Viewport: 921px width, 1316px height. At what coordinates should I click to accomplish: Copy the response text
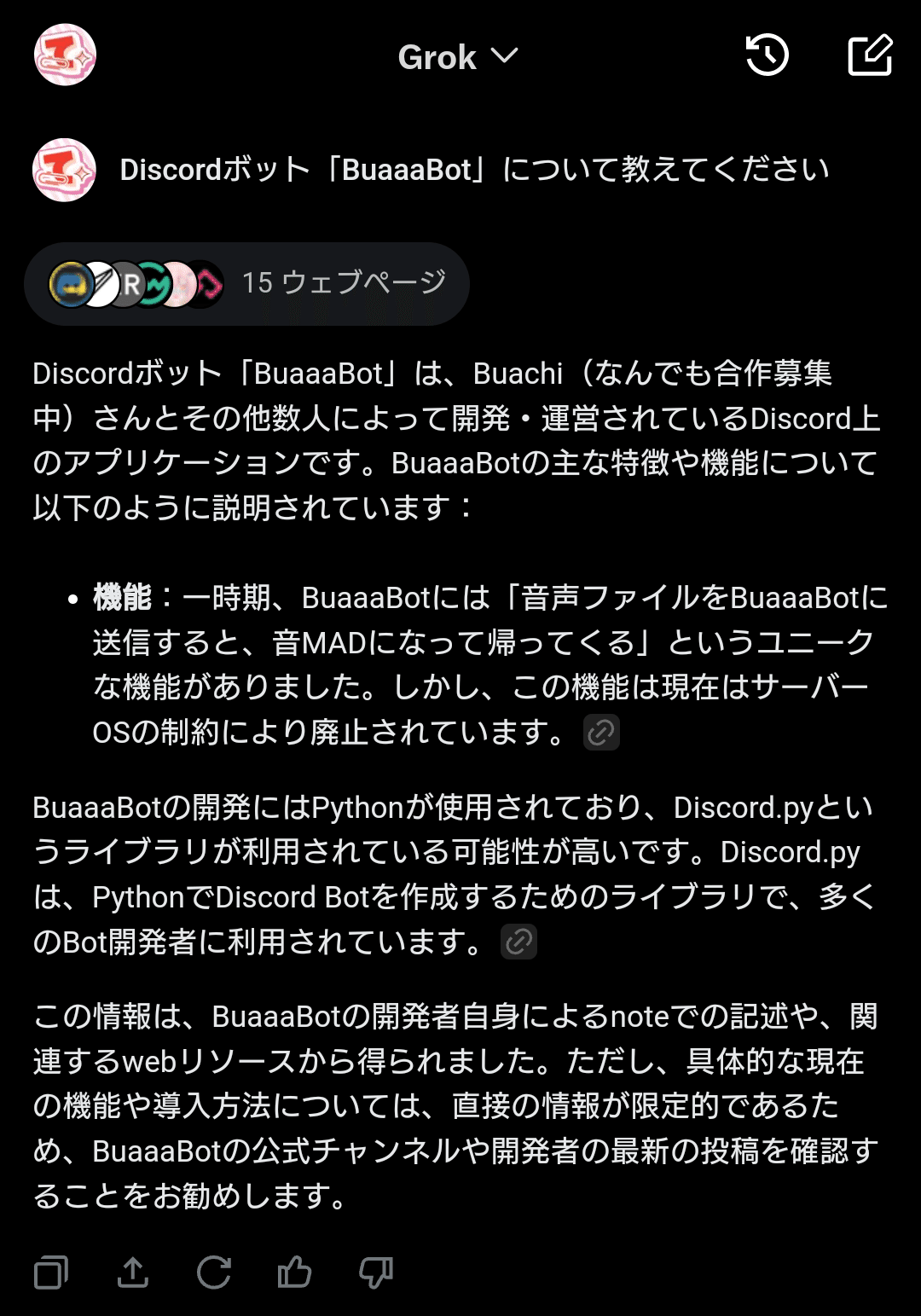tap(51, 1273)
